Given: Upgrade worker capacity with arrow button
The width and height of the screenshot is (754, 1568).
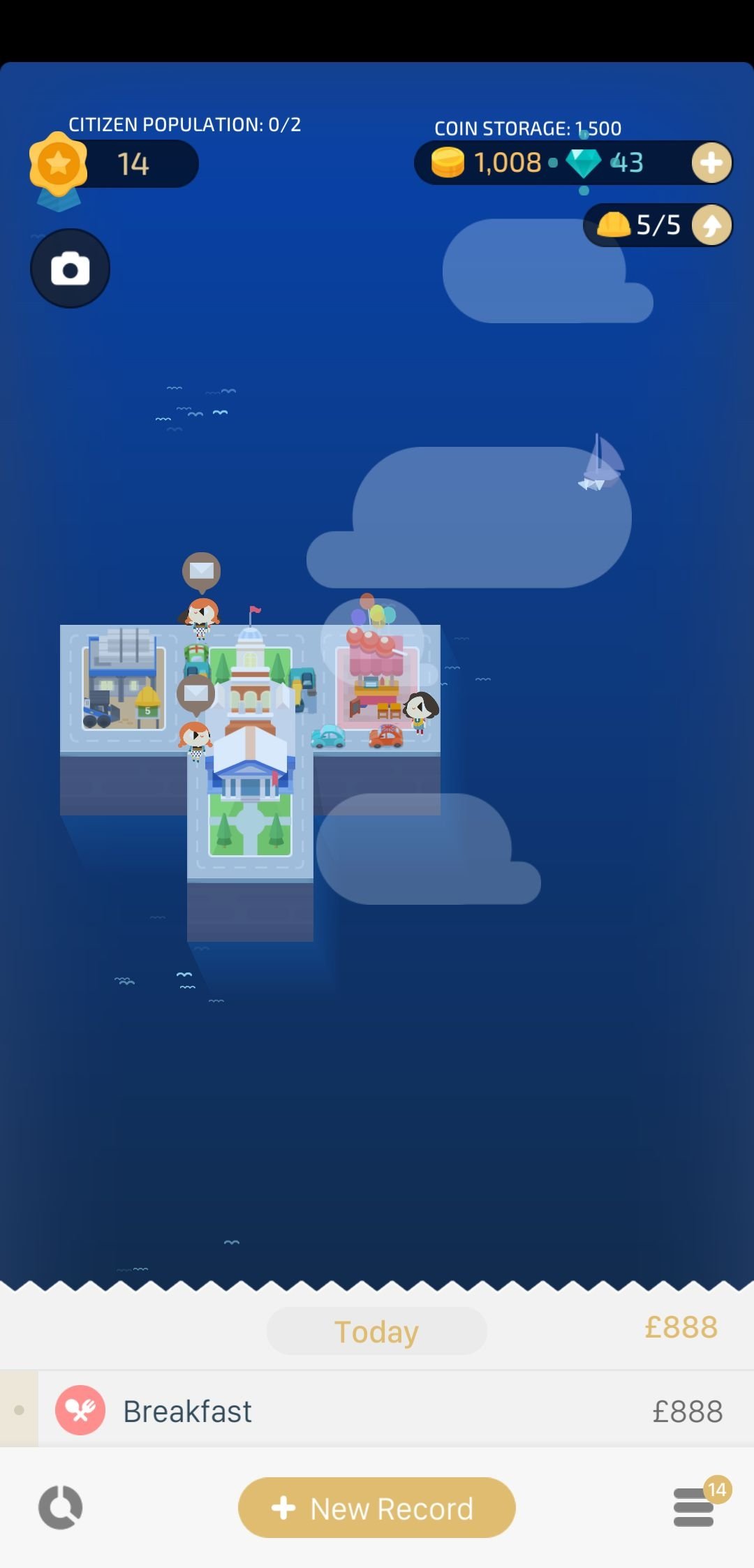Looking at the screenshot, I should pyautogui.click(x=711, y=225).
